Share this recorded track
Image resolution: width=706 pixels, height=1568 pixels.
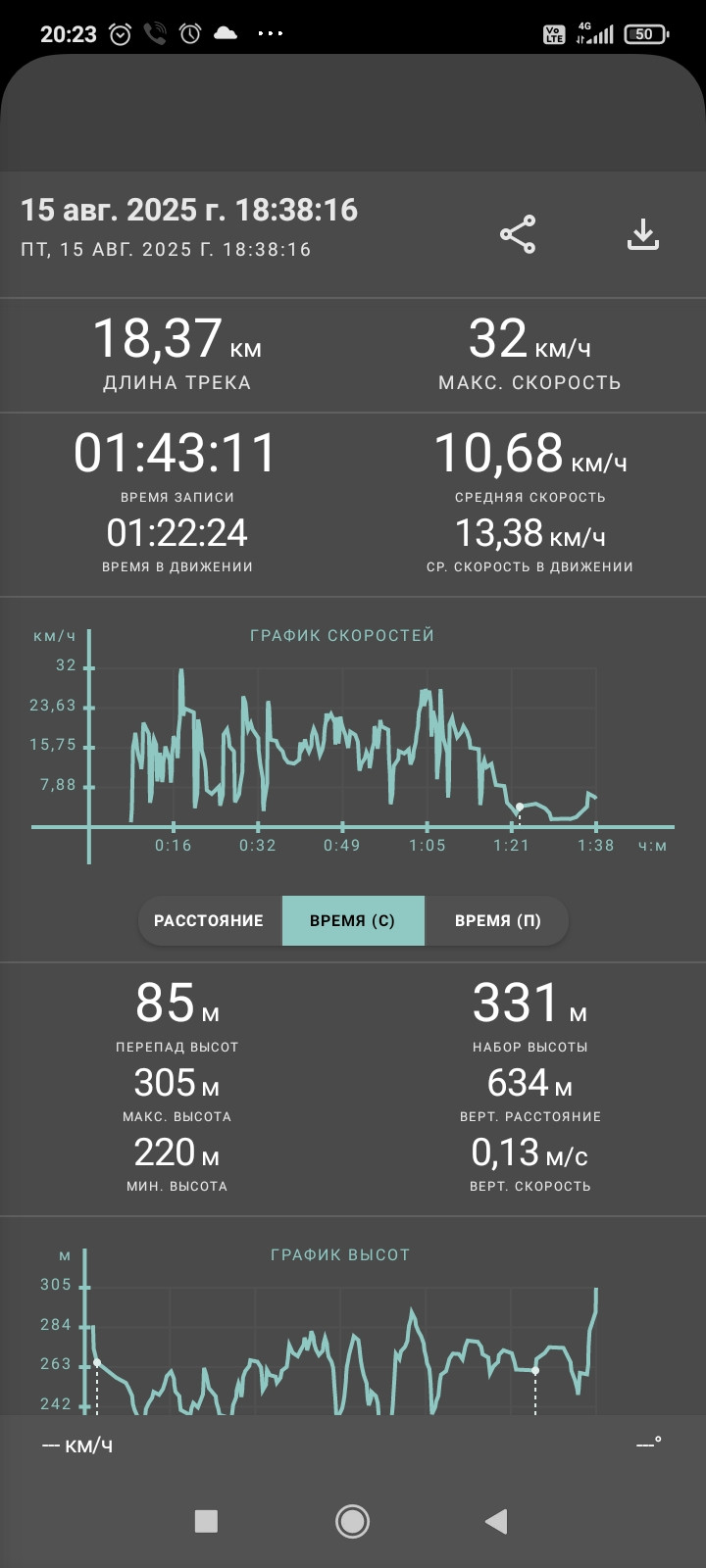click(518, 234)
